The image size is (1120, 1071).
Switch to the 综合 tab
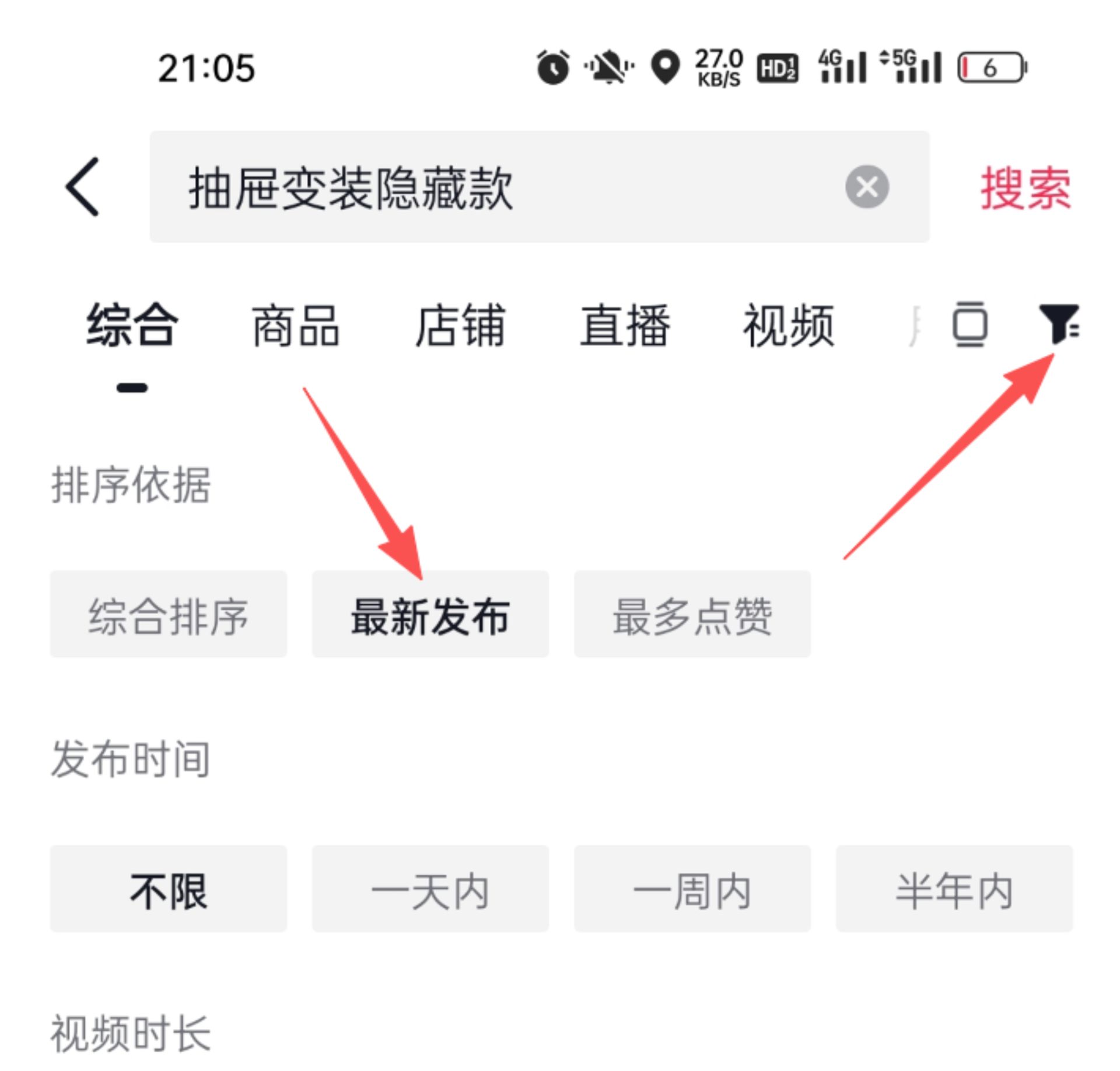coord(132,325)
